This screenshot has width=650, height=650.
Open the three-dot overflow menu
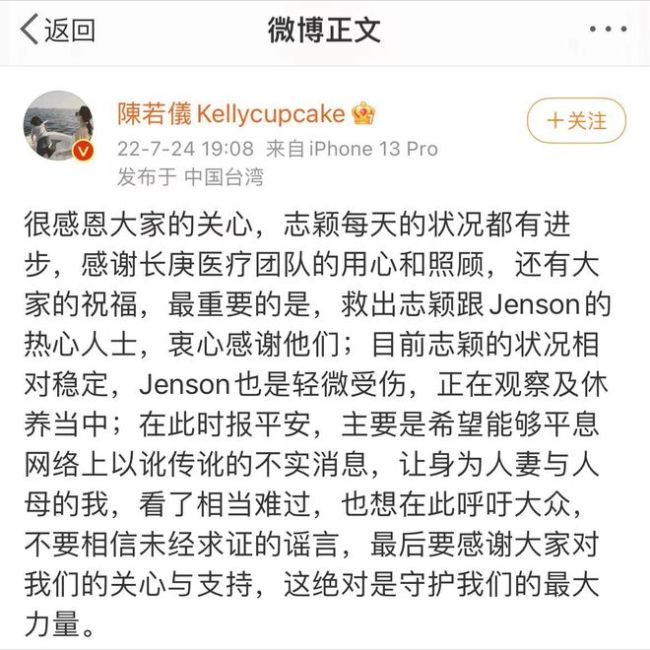607,30
